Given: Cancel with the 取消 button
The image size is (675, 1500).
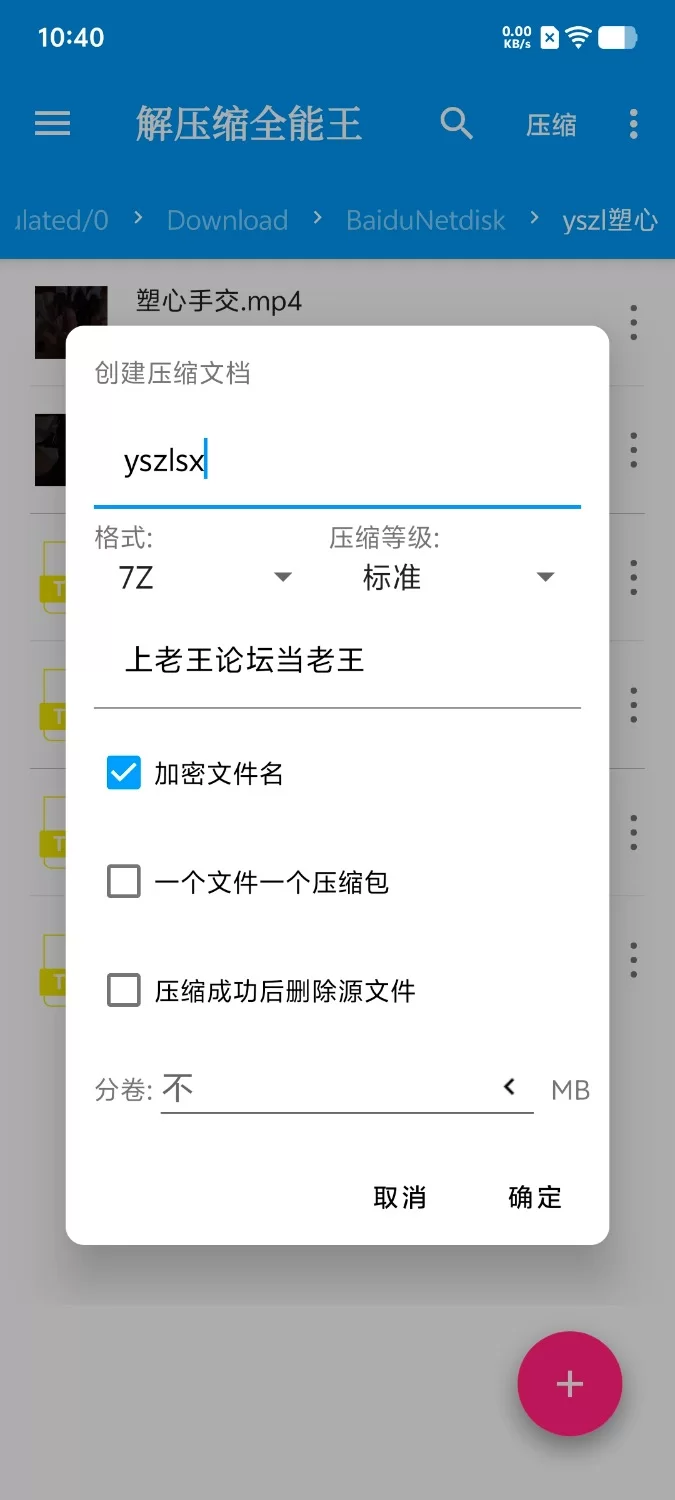Looking at the screenshot, I should pyautogui.click(x=399, y=1197).
